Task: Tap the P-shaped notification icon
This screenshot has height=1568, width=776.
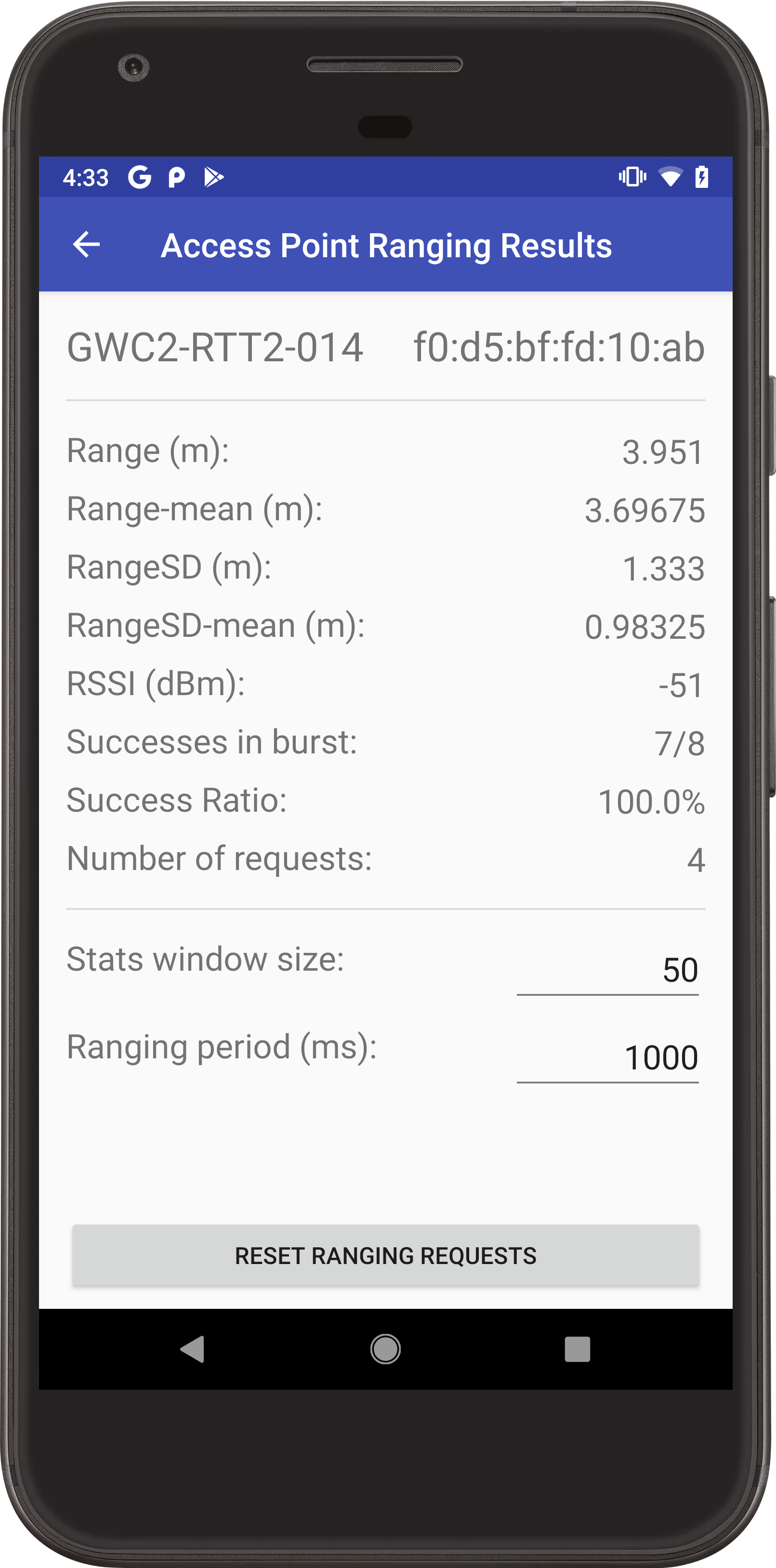Action: point(176,176)
